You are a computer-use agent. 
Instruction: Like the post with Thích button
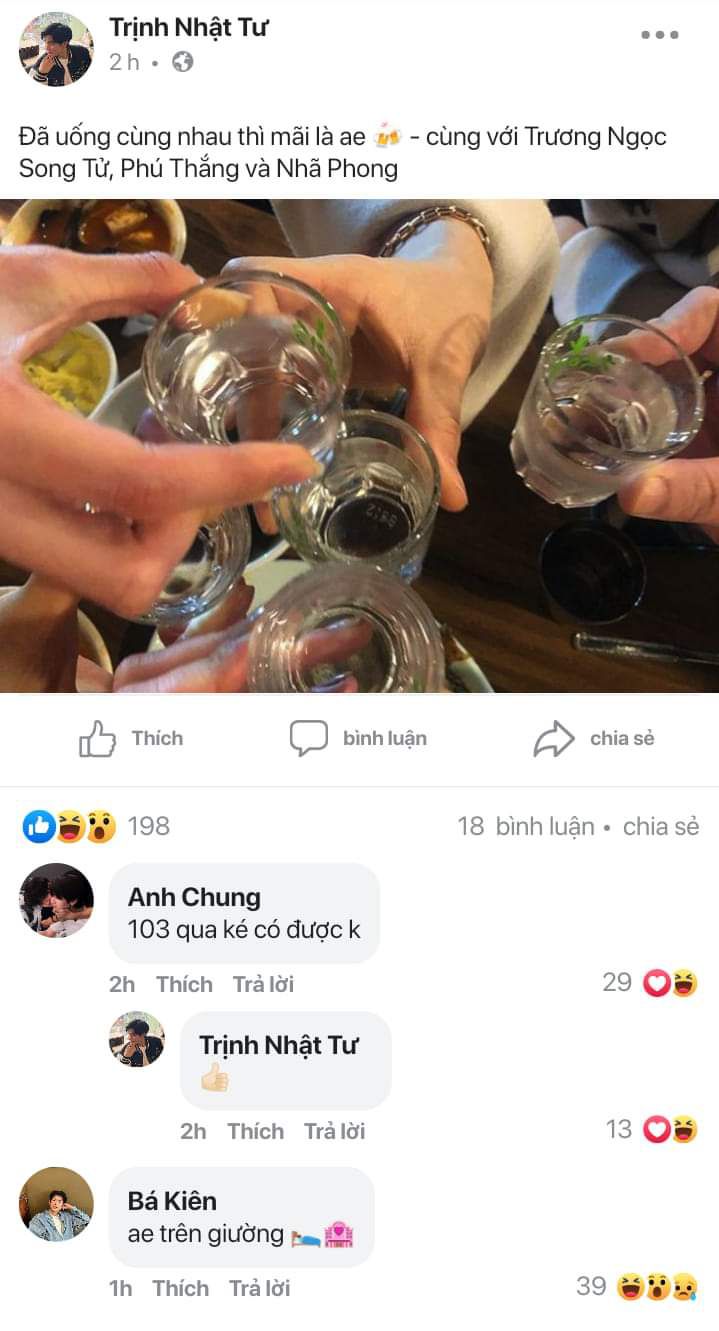coord(131,739)
